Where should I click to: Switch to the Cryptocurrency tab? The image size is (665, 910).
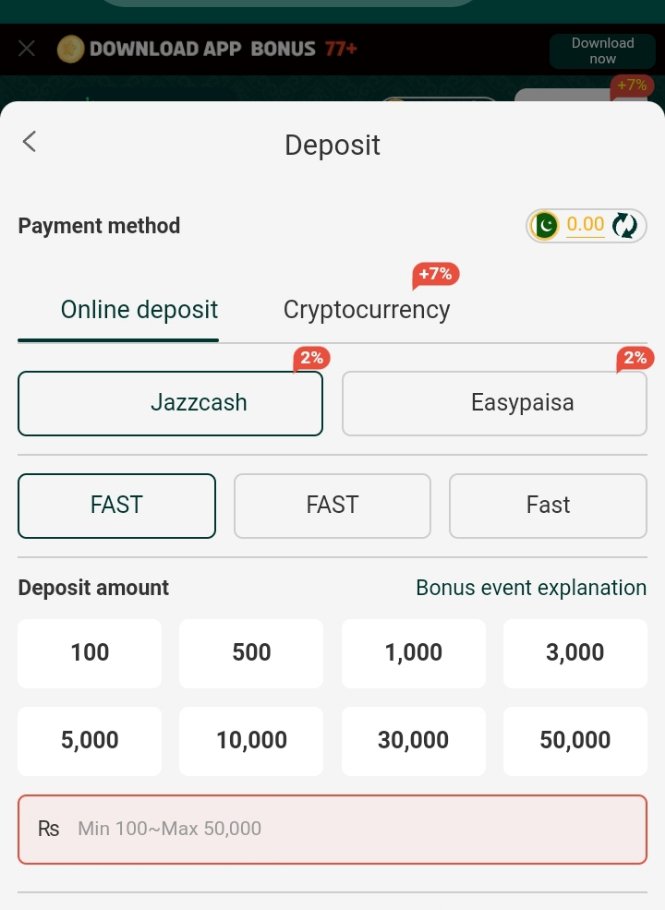pos(366,310)
